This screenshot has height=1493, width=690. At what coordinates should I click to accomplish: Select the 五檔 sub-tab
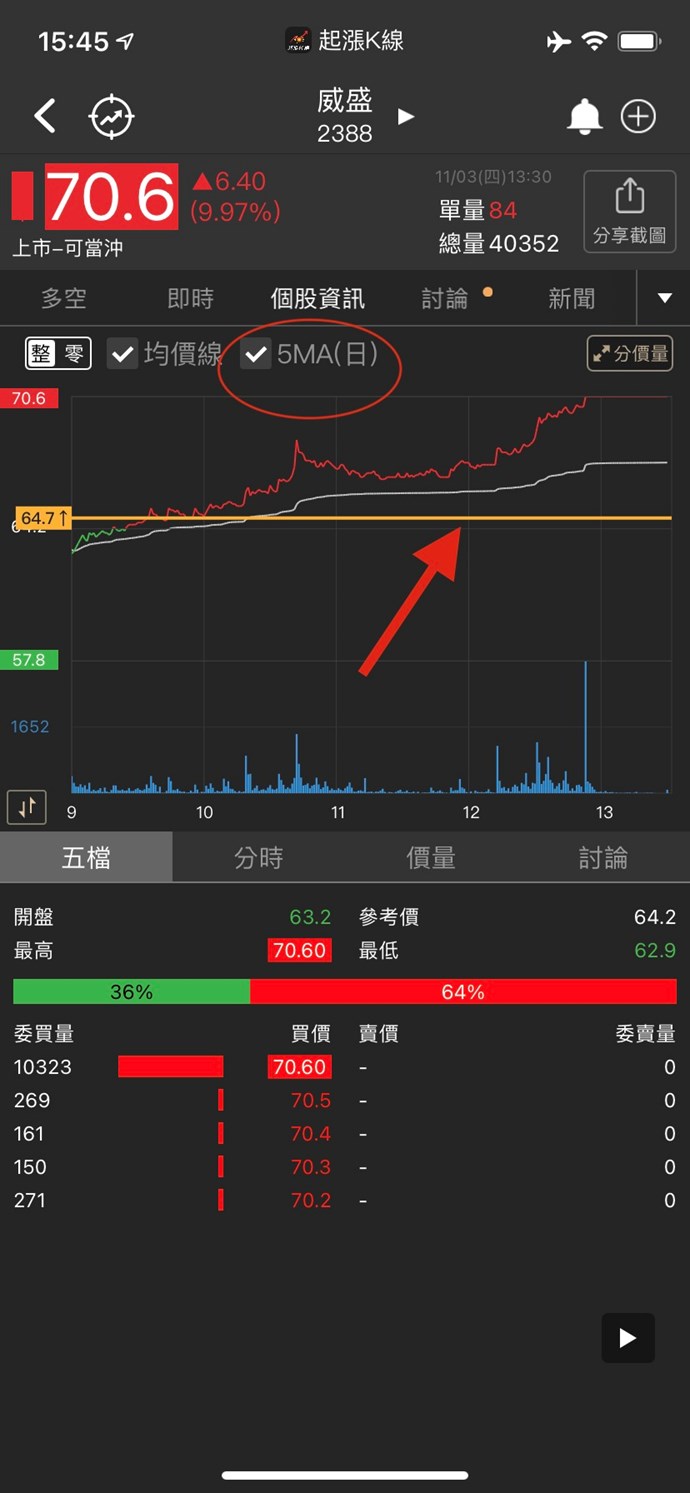click(86, 858)
